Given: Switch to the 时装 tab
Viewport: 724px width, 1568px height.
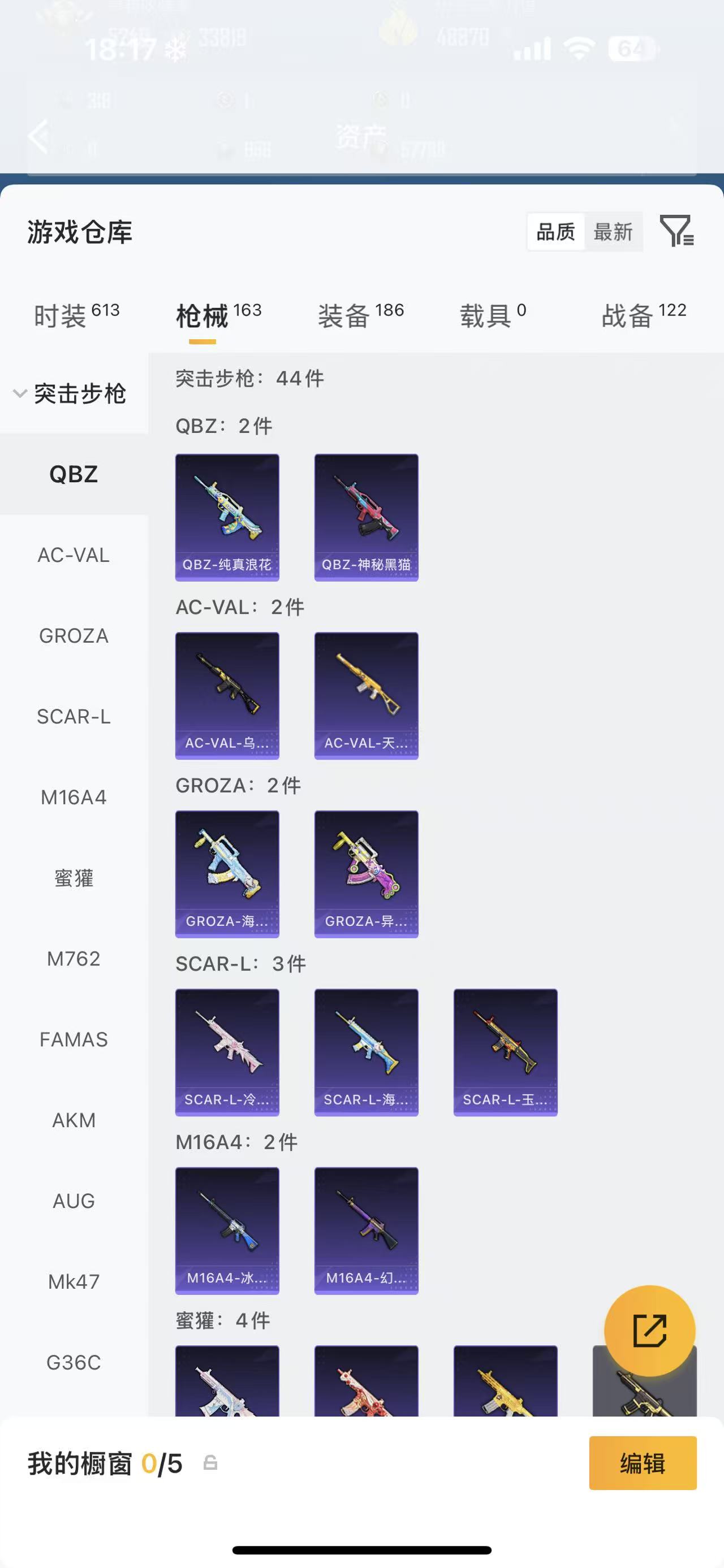Looking at the screenshot, I should click(x=76, y=315).
